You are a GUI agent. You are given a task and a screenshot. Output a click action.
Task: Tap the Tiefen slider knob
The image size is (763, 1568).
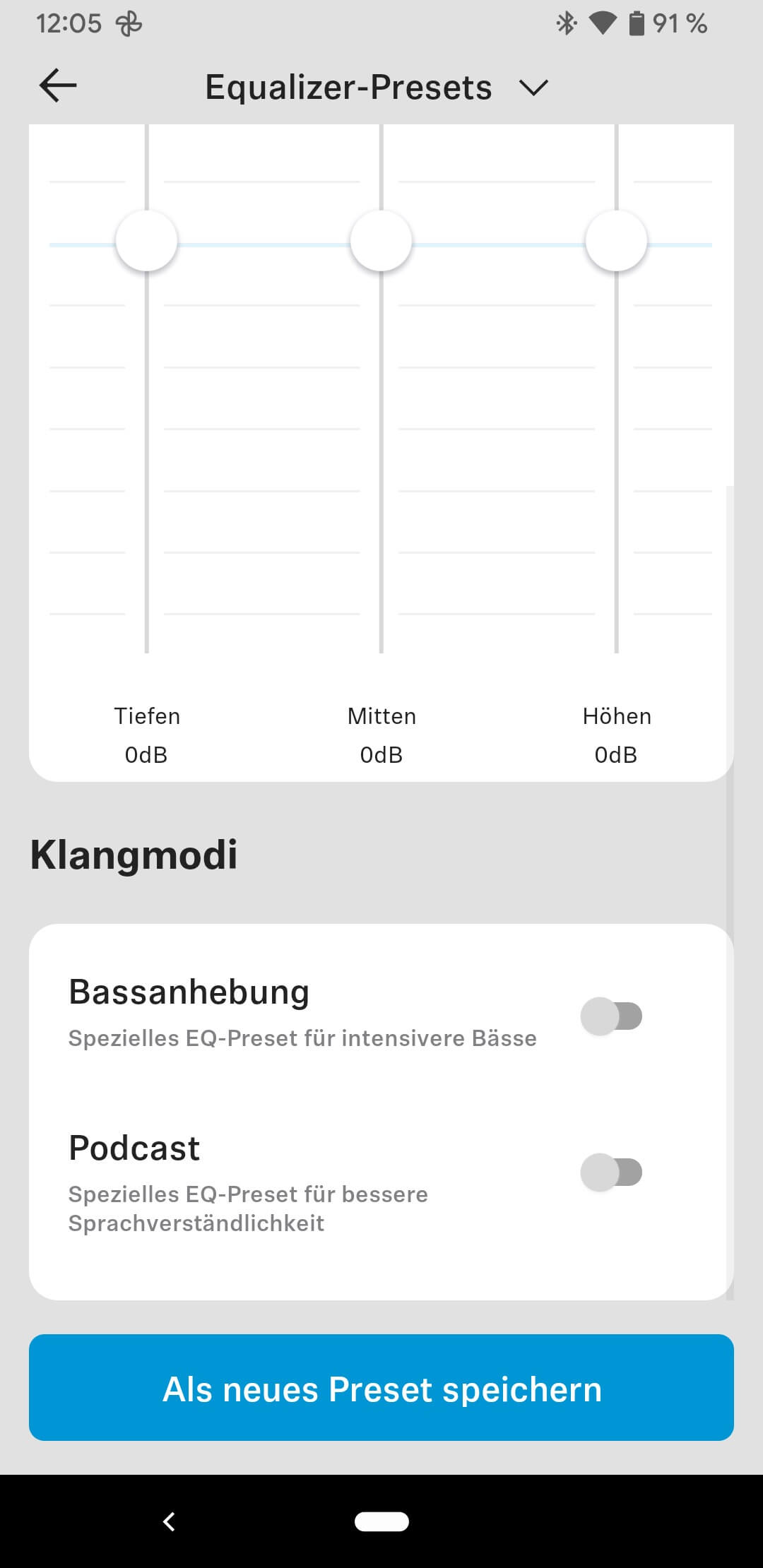coord(146,241)
